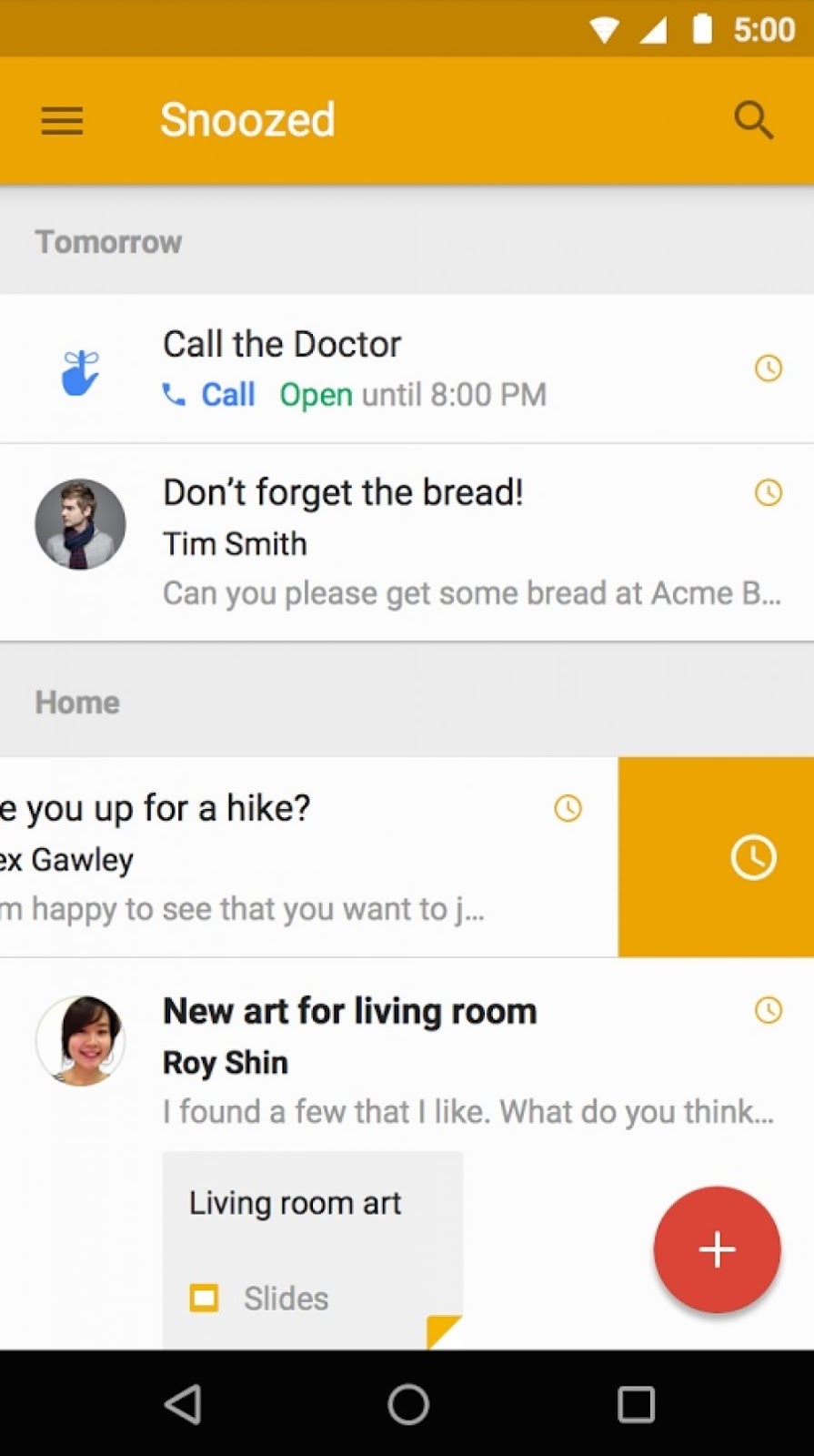Go back using system back button
The height and width of the screenshot is (1456, 814).
click(183, 1404)
